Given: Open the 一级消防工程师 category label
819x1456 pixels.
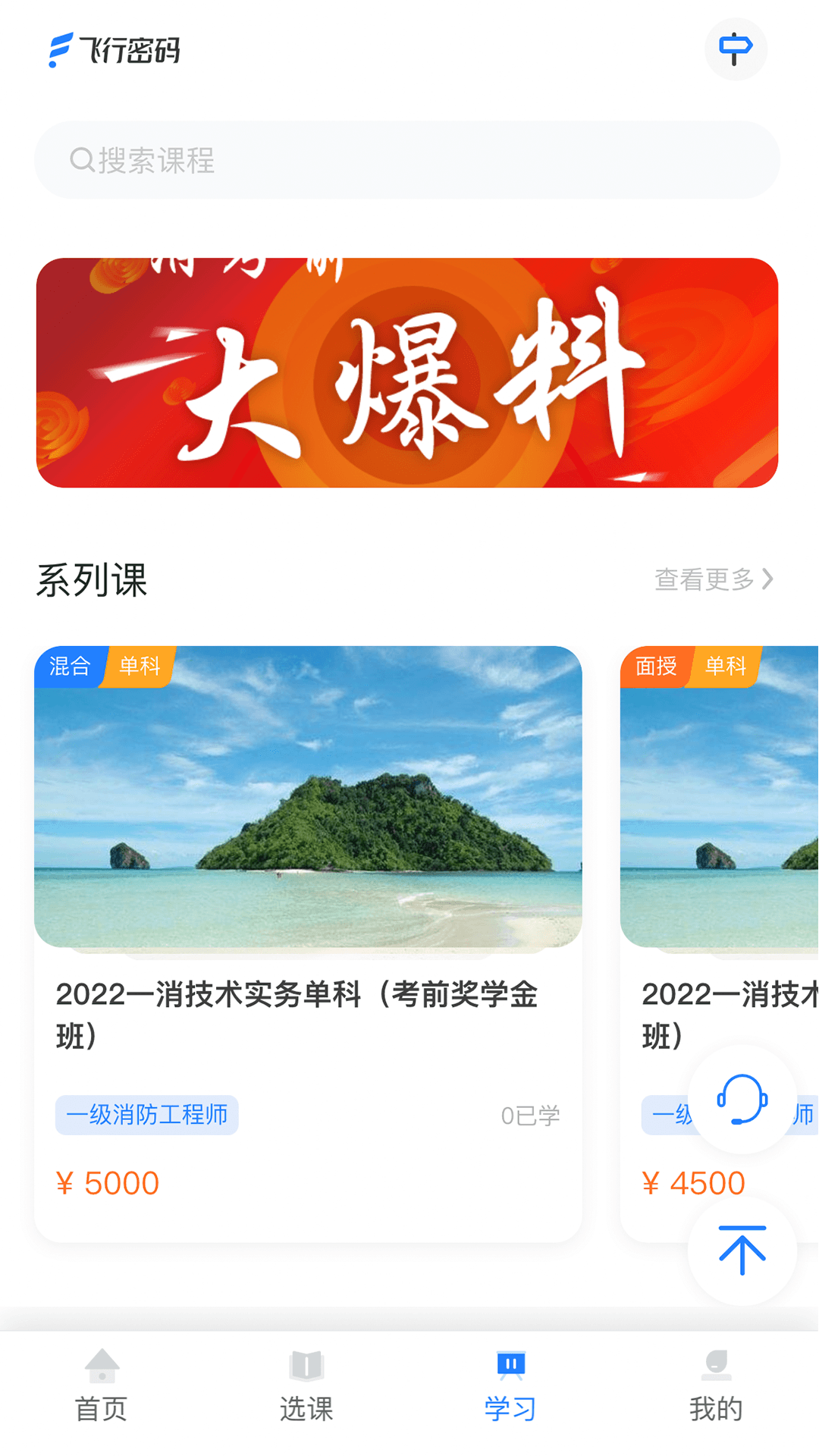Looking at the screenshot, I should pos(147,1115).
